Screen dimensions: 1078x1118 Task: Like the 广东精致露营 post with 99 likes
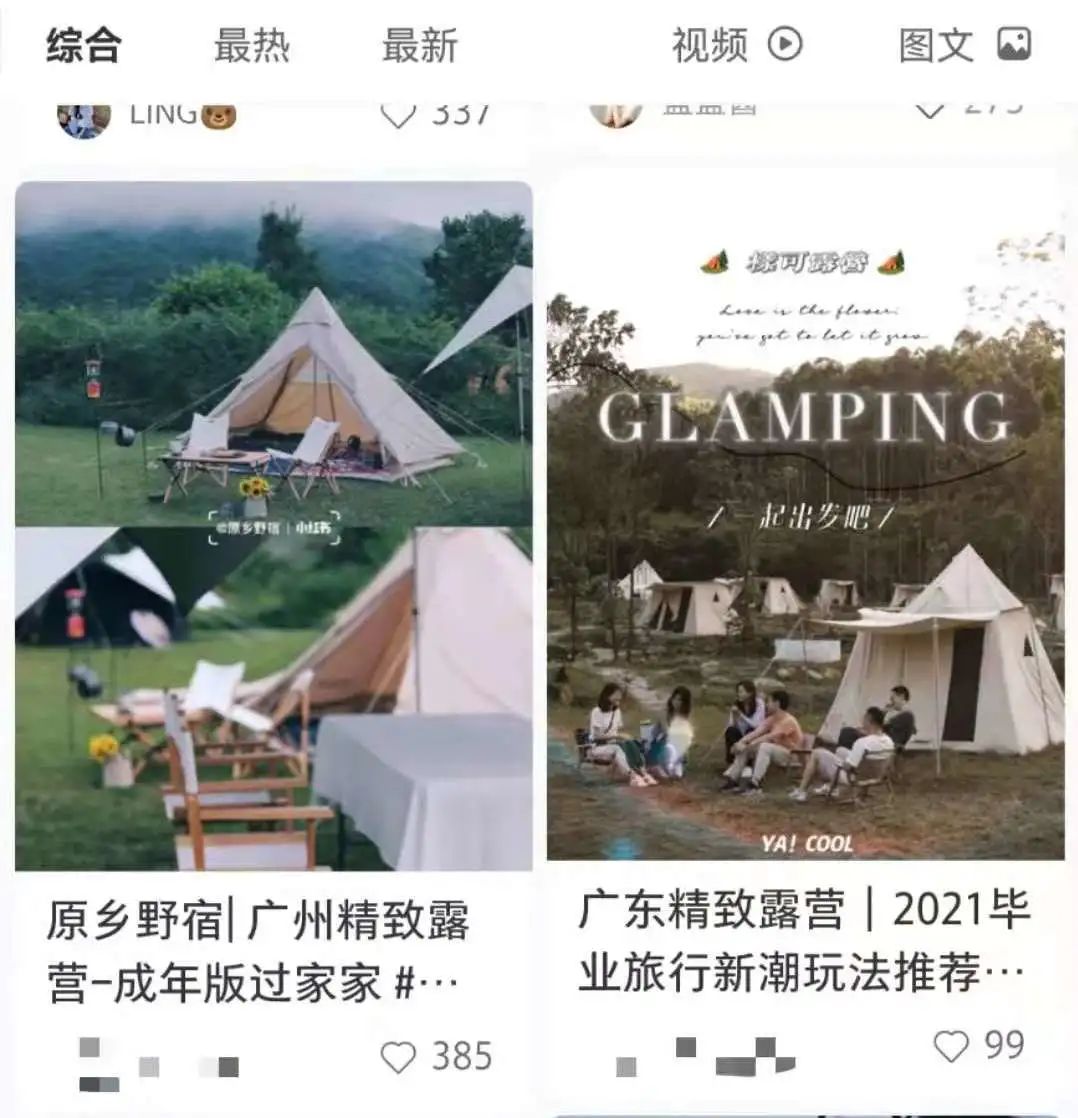click(951, 1046)
